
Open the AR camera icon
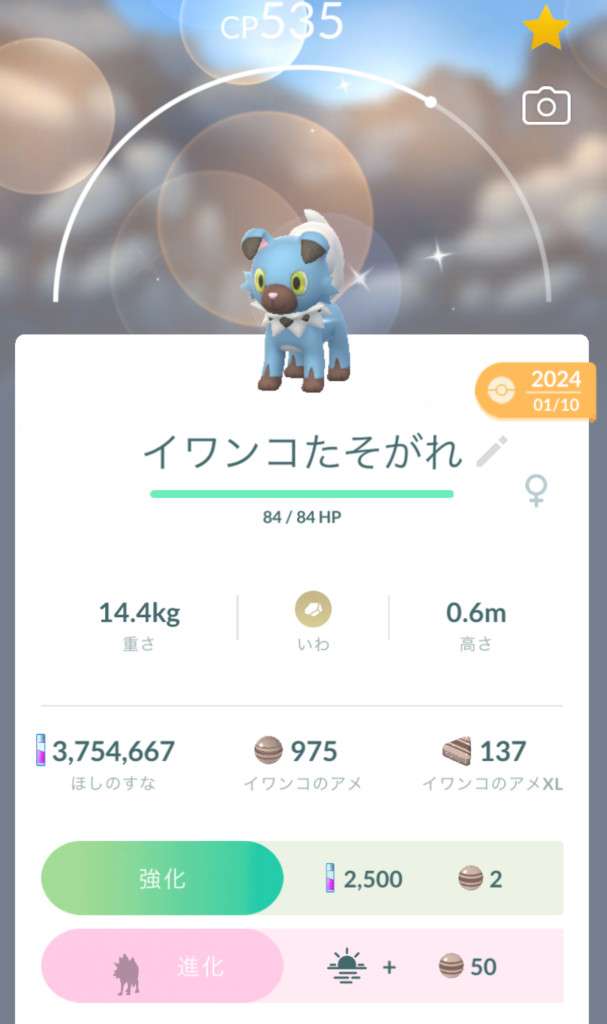546,107
